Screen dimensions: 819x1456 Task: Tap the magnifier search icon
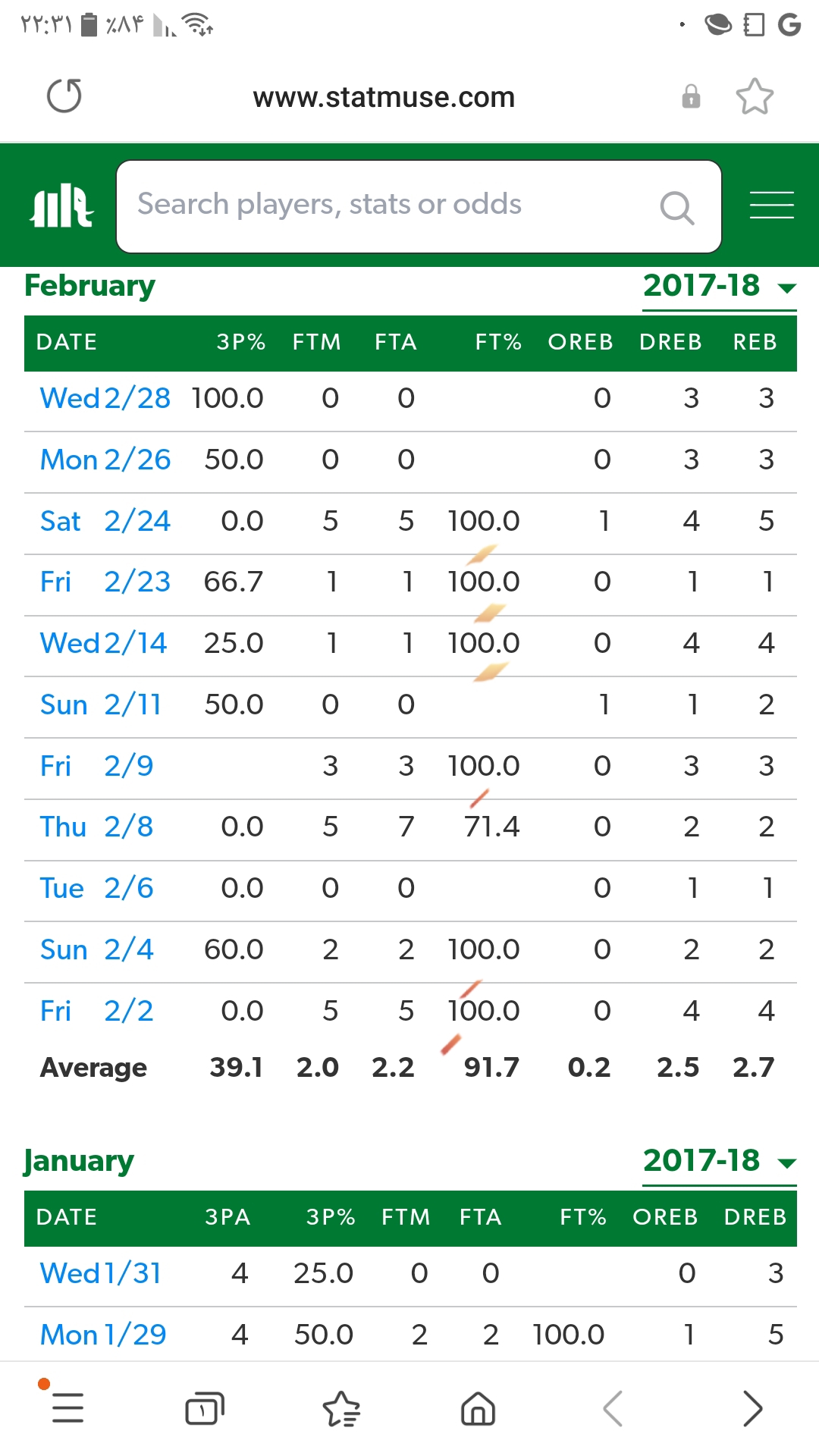tap(676, 207)
